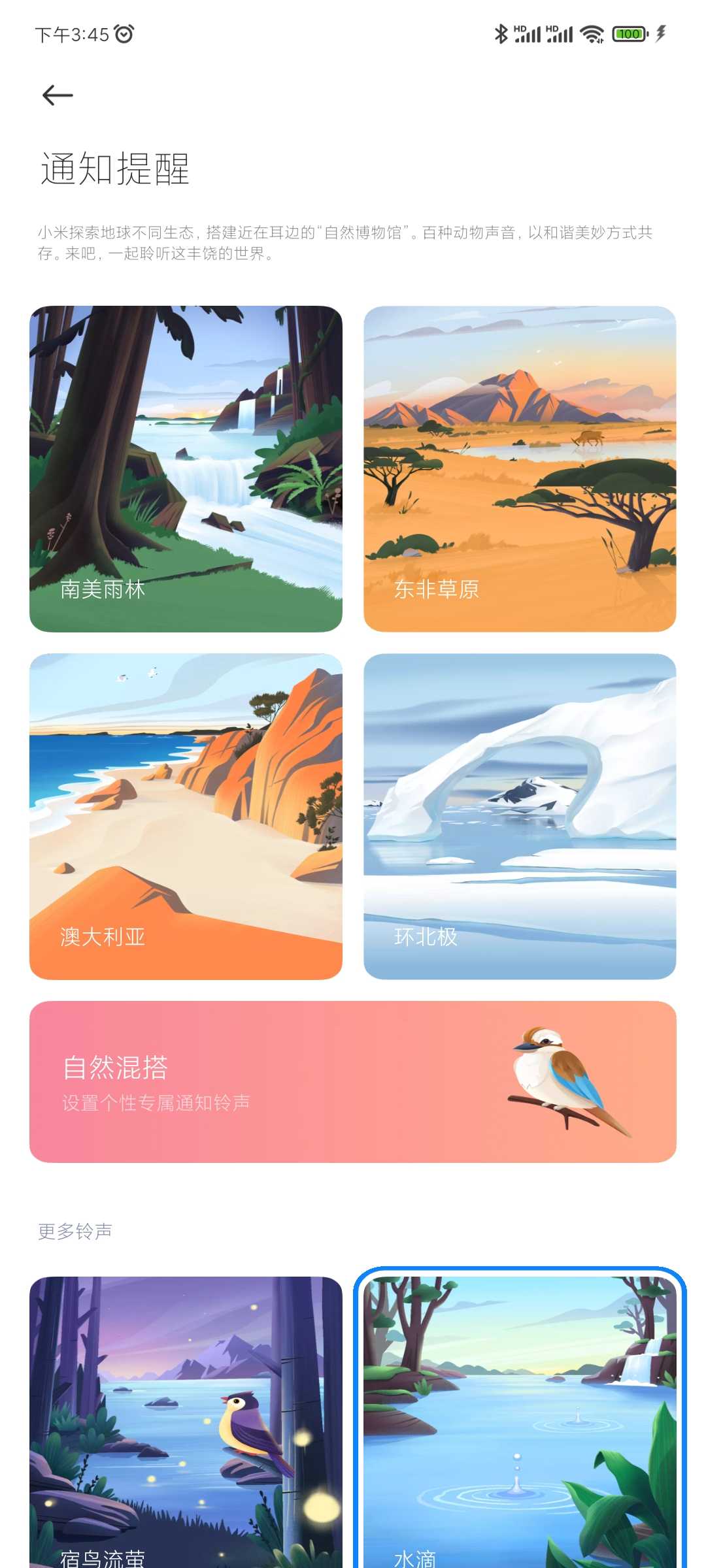The image size is (706, 1568).
Task: Open the 环北极 sound theme
Action: [520, 816]
